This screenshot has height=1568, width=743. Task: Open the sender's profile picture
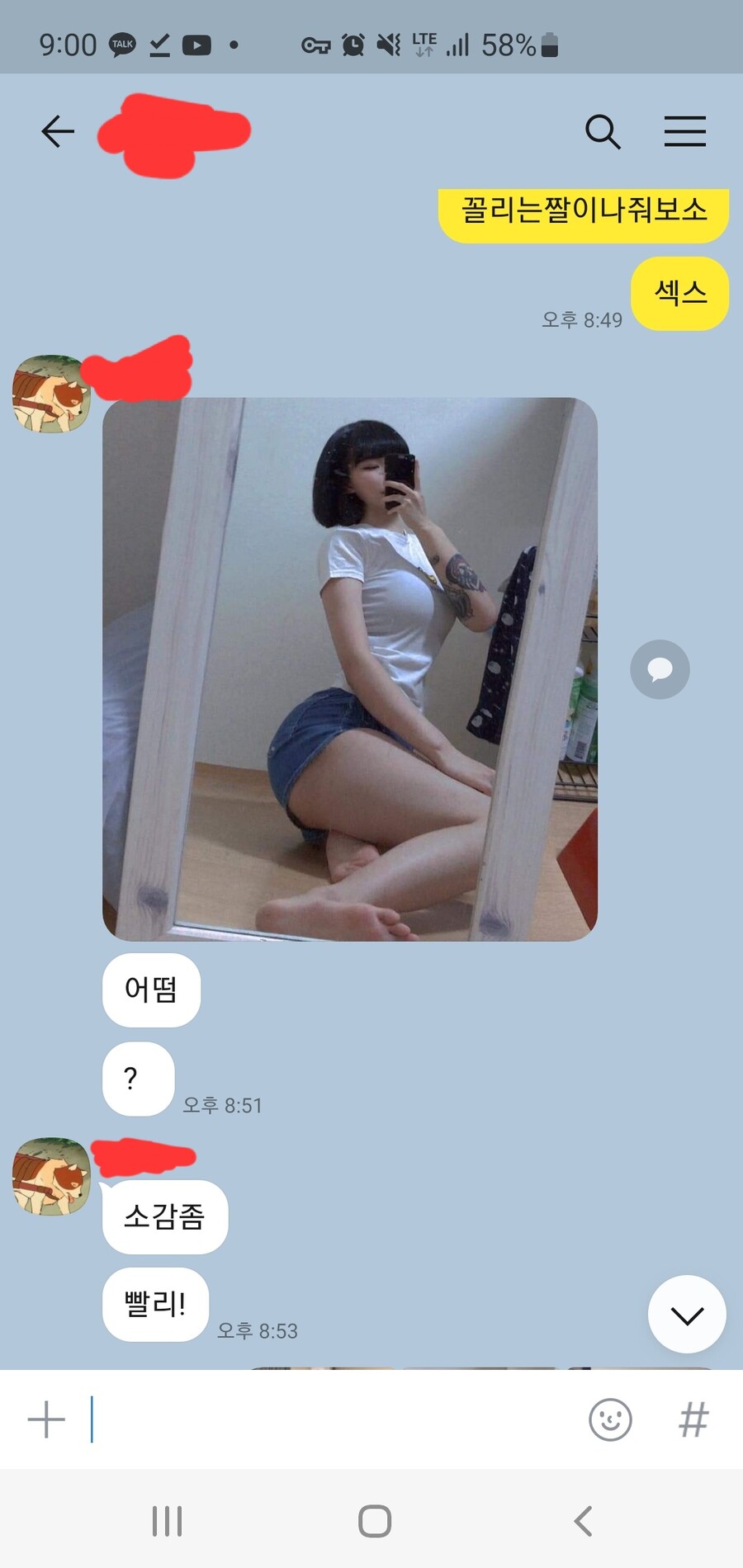click(51, 394)
